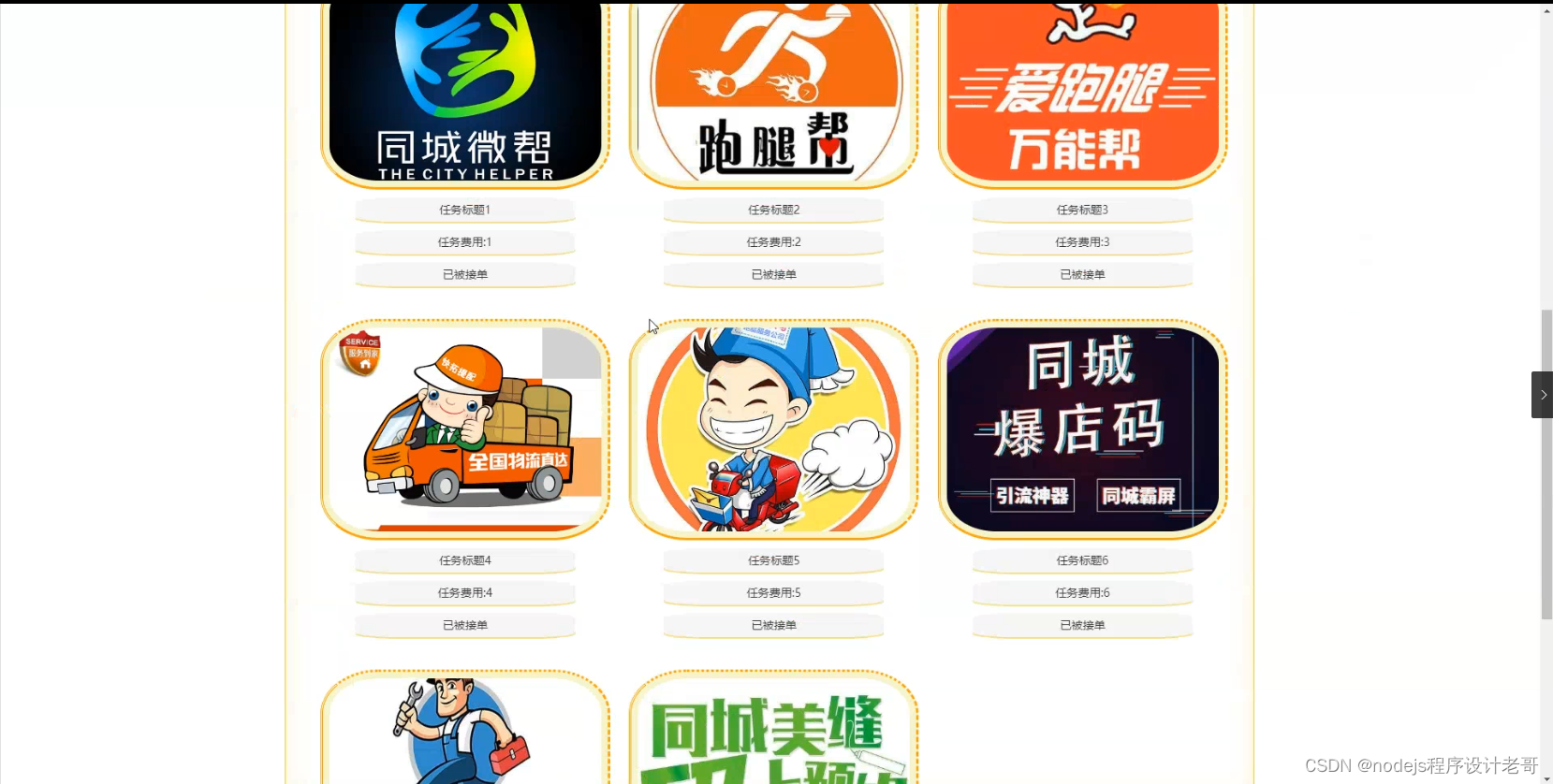Viewport: 1553px width, 784px height.
Task: Tap 已被接单 under 任务费用:1
Action: tap(465, 274)
